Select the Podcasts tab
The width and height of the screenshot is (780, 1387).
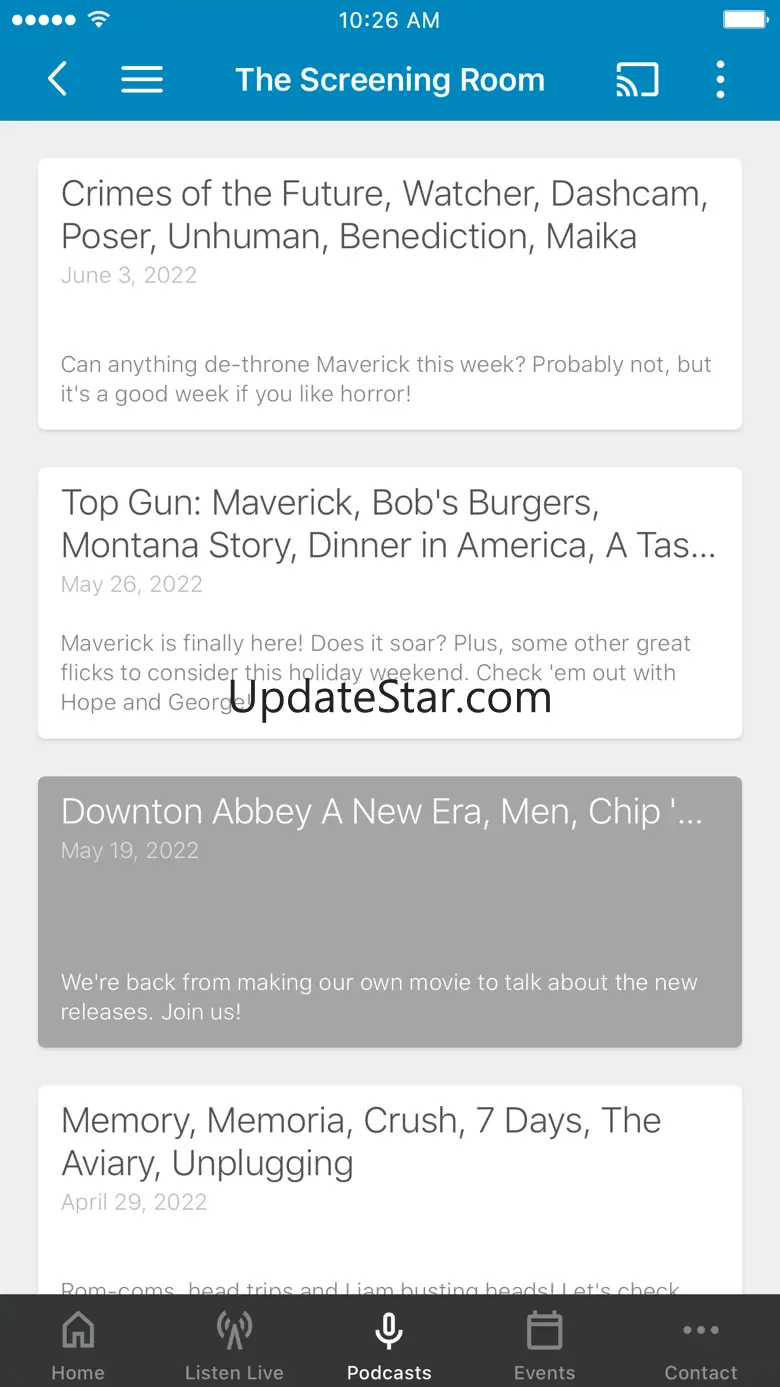pyautogui.click(x=389, y=1345)
